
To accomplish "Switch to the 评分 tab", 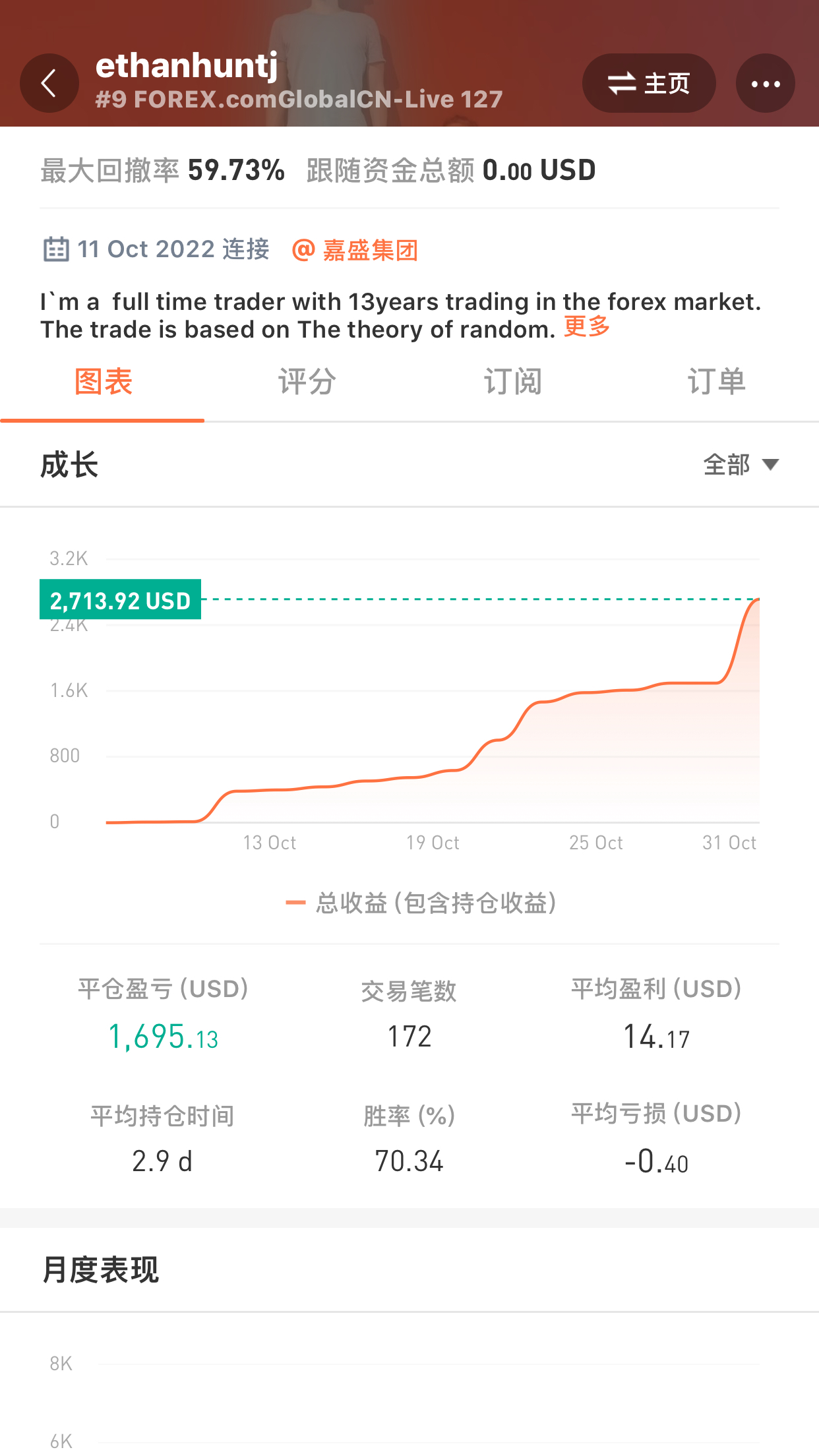I will tap(307, 382).
